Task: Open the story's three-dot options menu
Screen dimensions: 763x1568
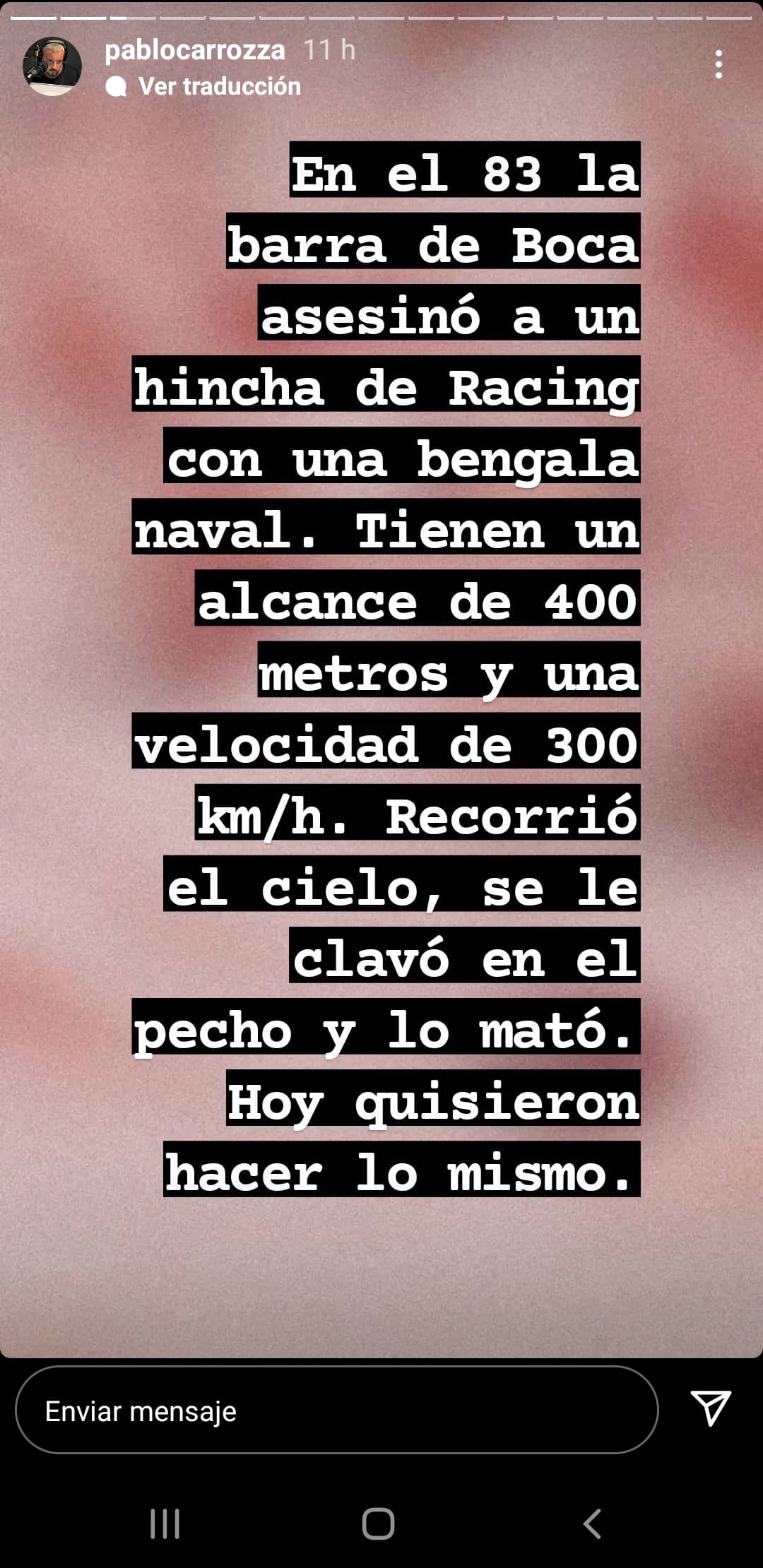Action: point(718,64)
